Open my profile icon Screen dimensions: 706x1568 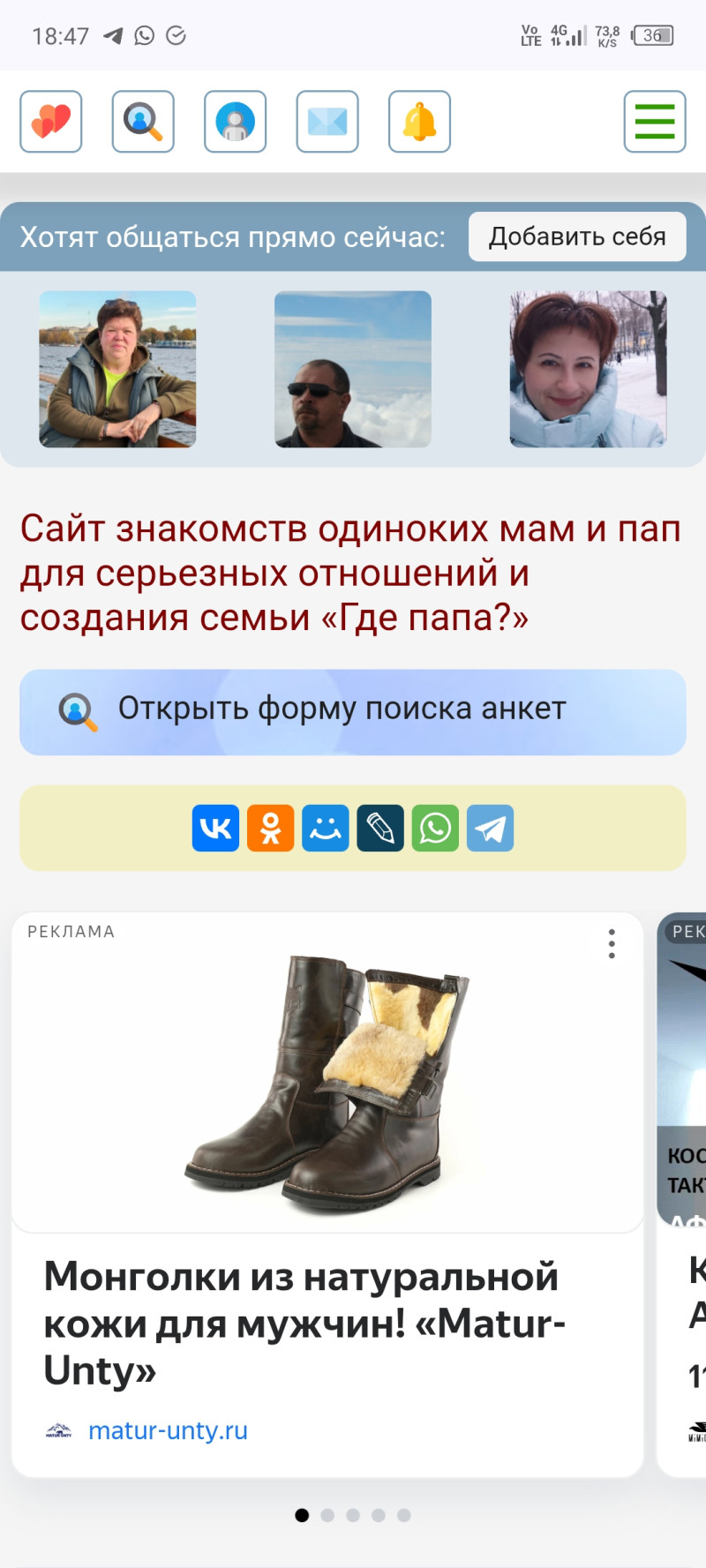click(235, 122)
